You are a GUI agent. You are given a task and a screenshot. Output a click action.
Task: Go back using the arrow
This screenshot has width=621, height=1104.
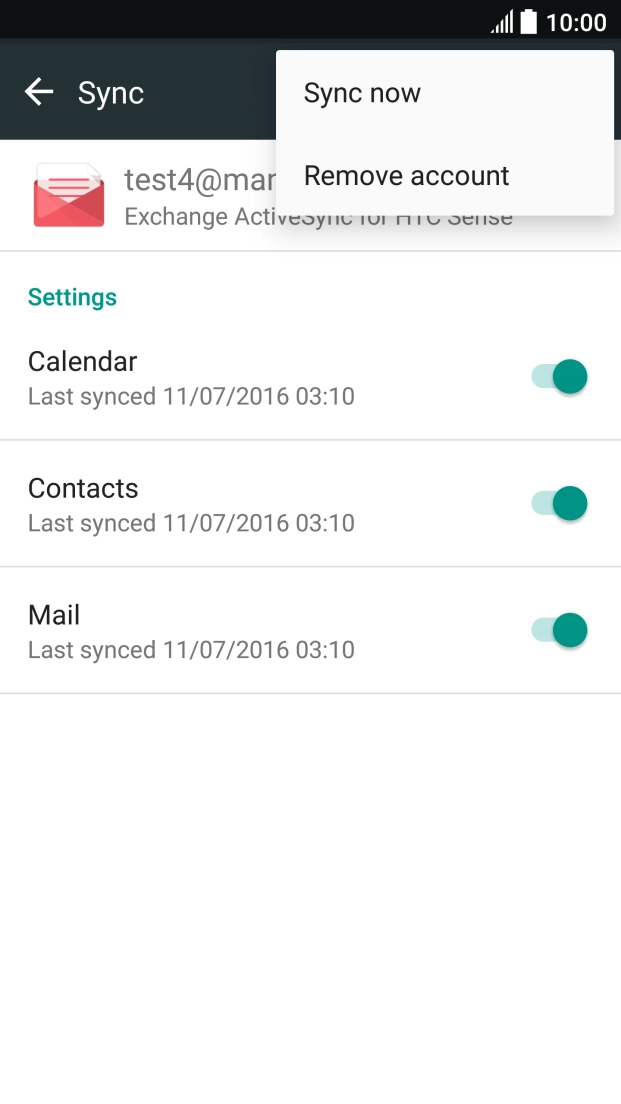pos(39,93)
